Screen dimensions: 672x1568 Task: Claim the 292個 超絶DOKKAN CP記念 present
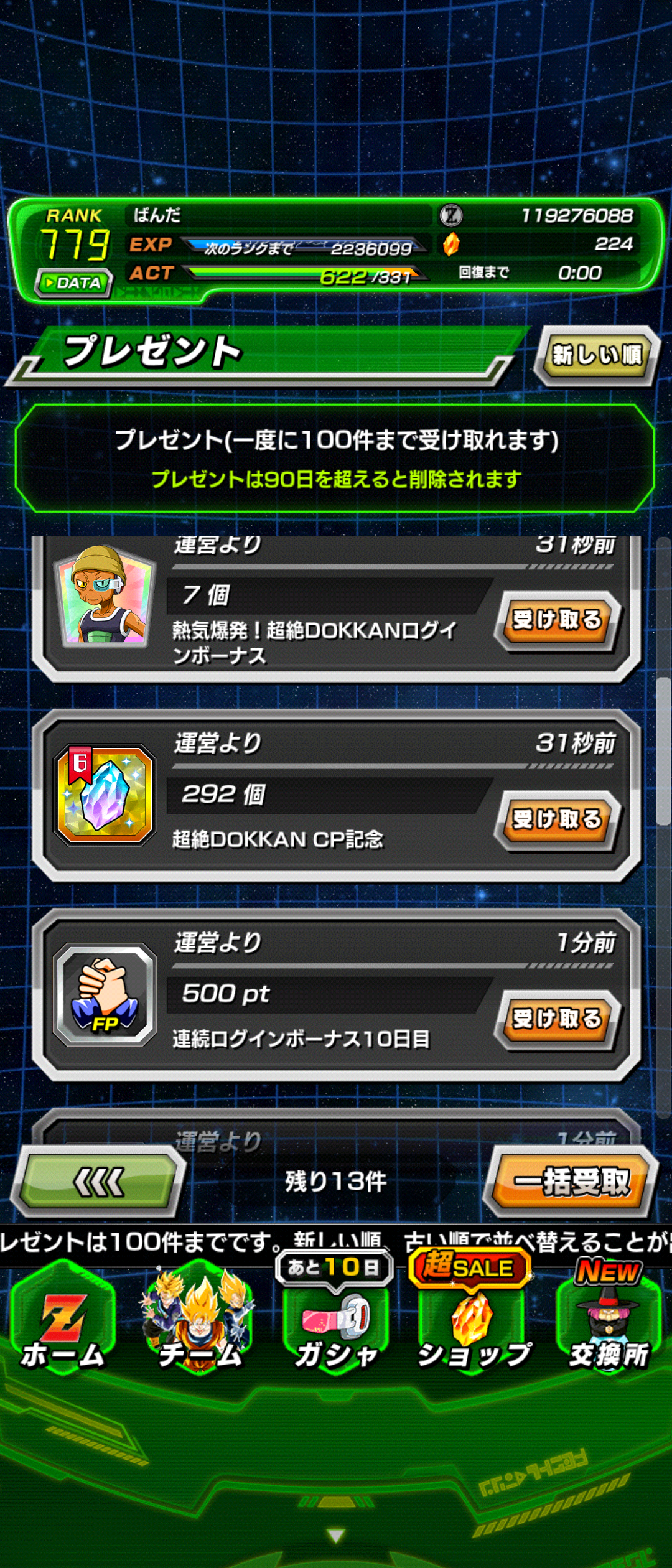[558, 819]
